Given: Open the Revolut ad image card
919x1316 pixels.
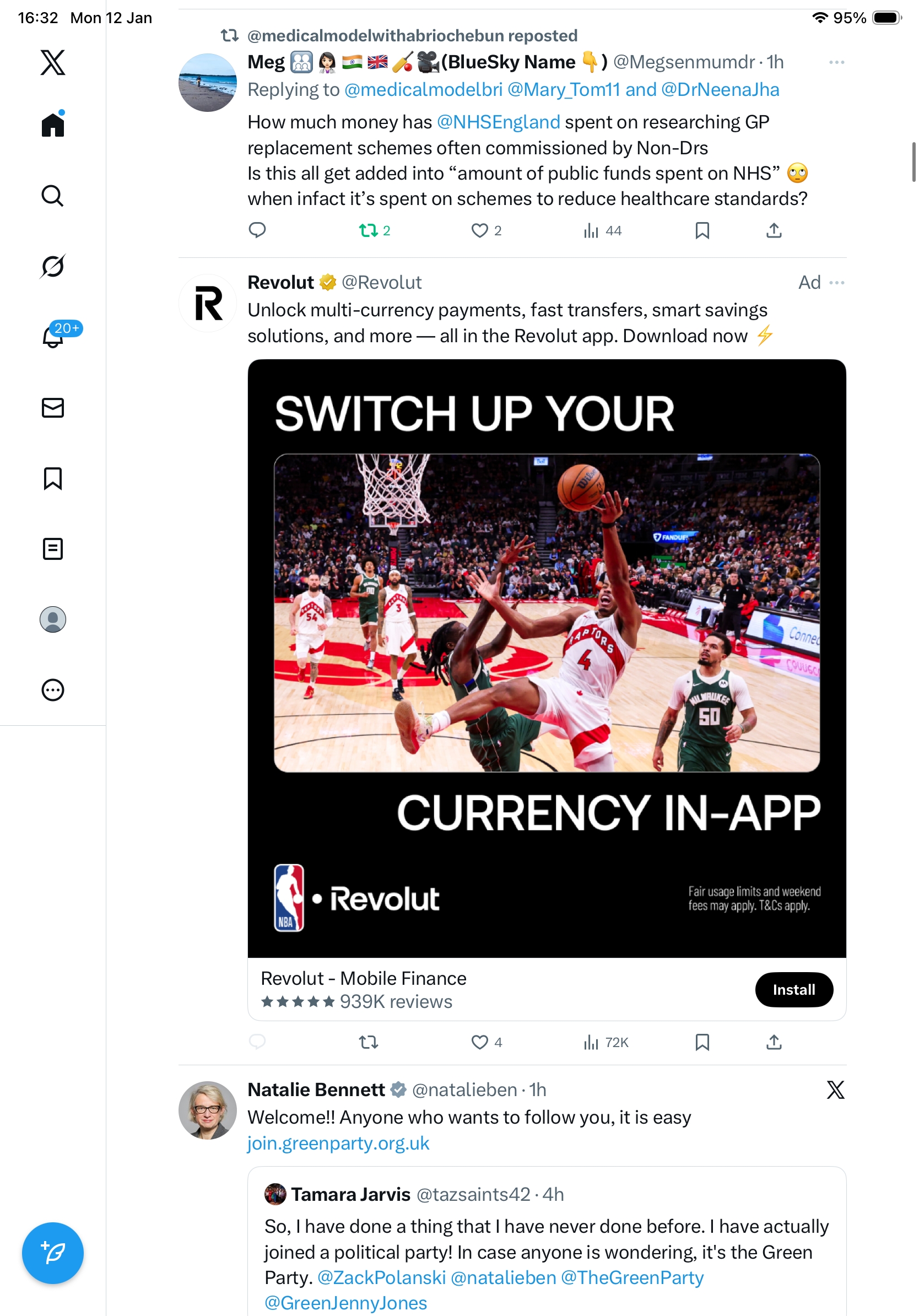Looking at the screenshot, I should [x=547, y=658].
